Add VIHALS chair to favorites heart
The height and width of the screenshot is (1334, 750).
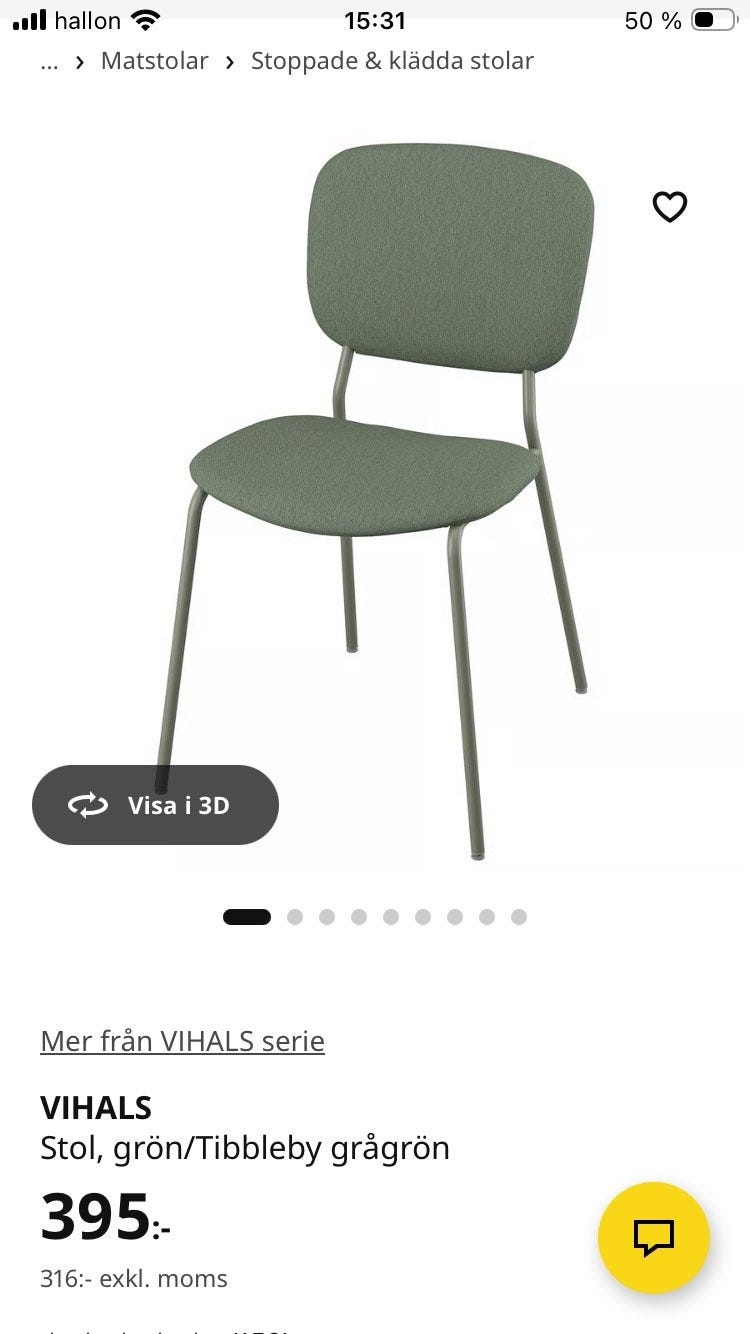(670, 207)
